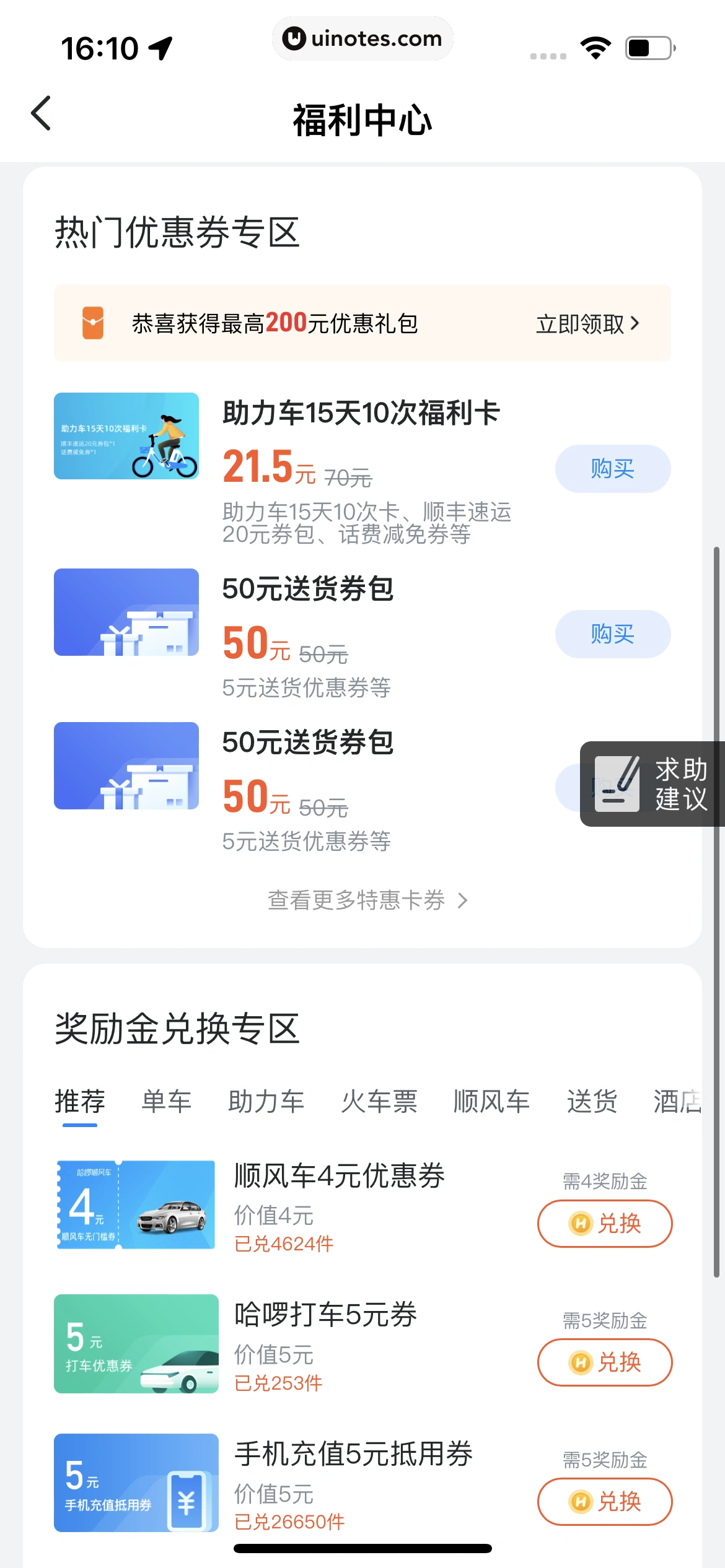Exchange 哈啰打车5元券 via 兑换 button
The height and width of the screenshot is (1568, 725).
click(x=604, y=1362)
